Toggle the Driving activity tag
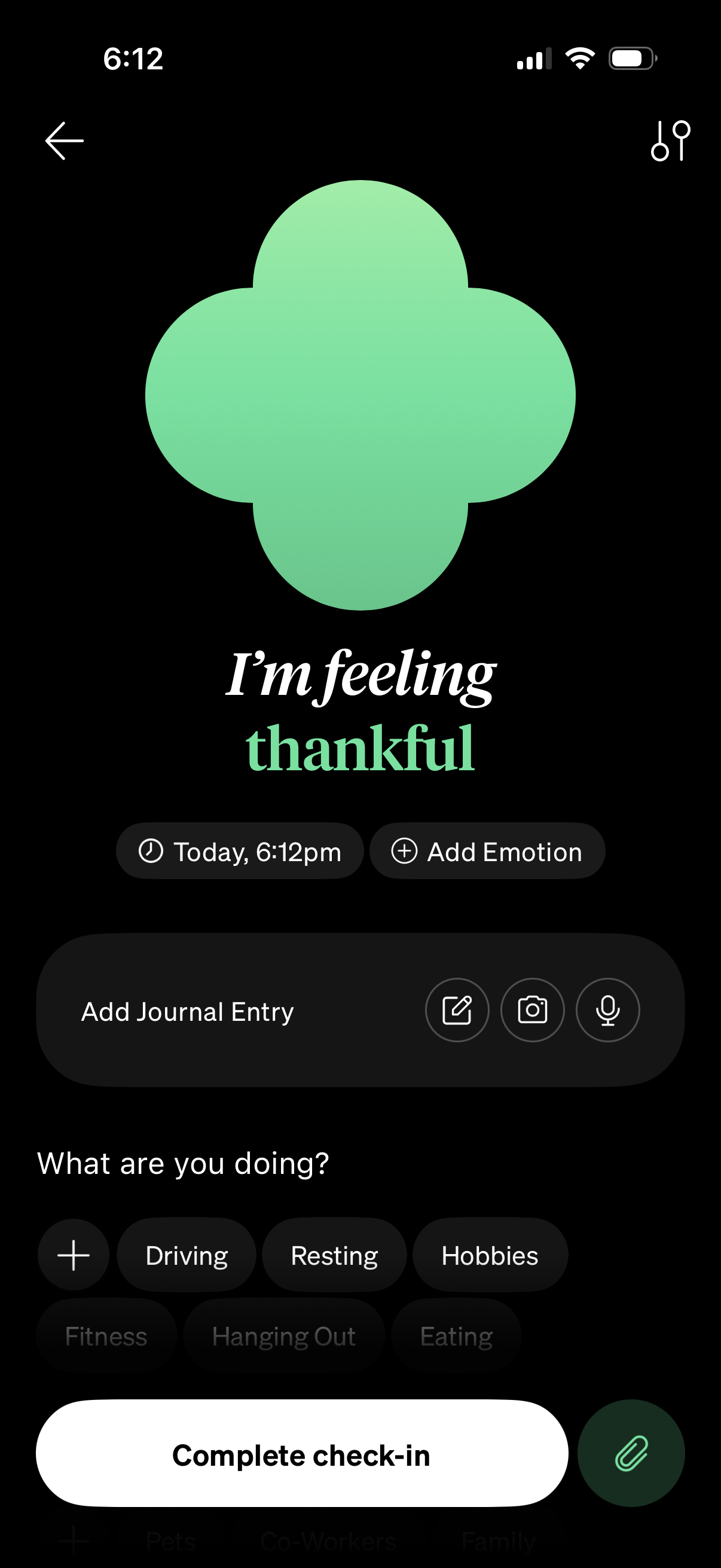The width and height of the screenshot is (721, 1568). coord(186,1255)
